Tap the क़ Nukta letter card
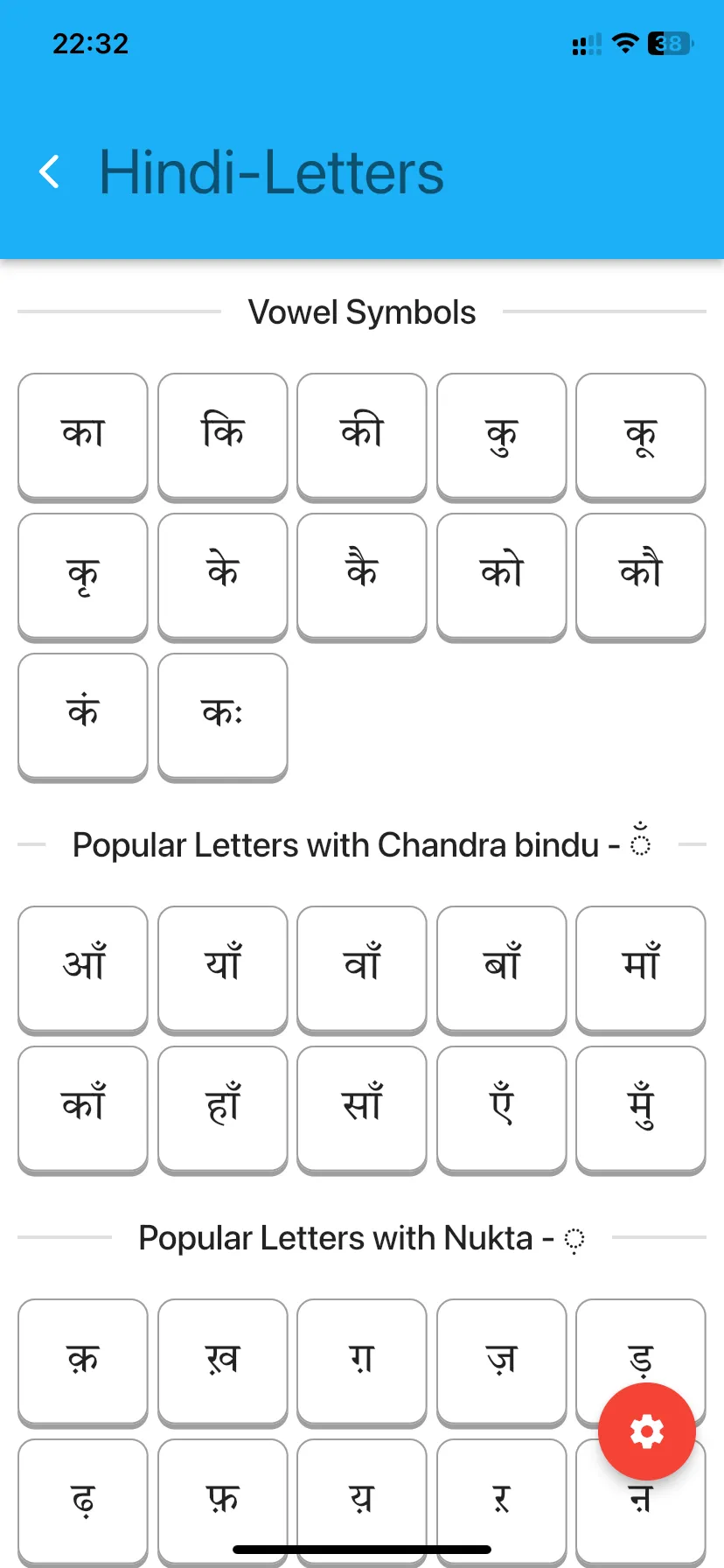Viewport: 724px width, 1568px height. pos(82,1362)
